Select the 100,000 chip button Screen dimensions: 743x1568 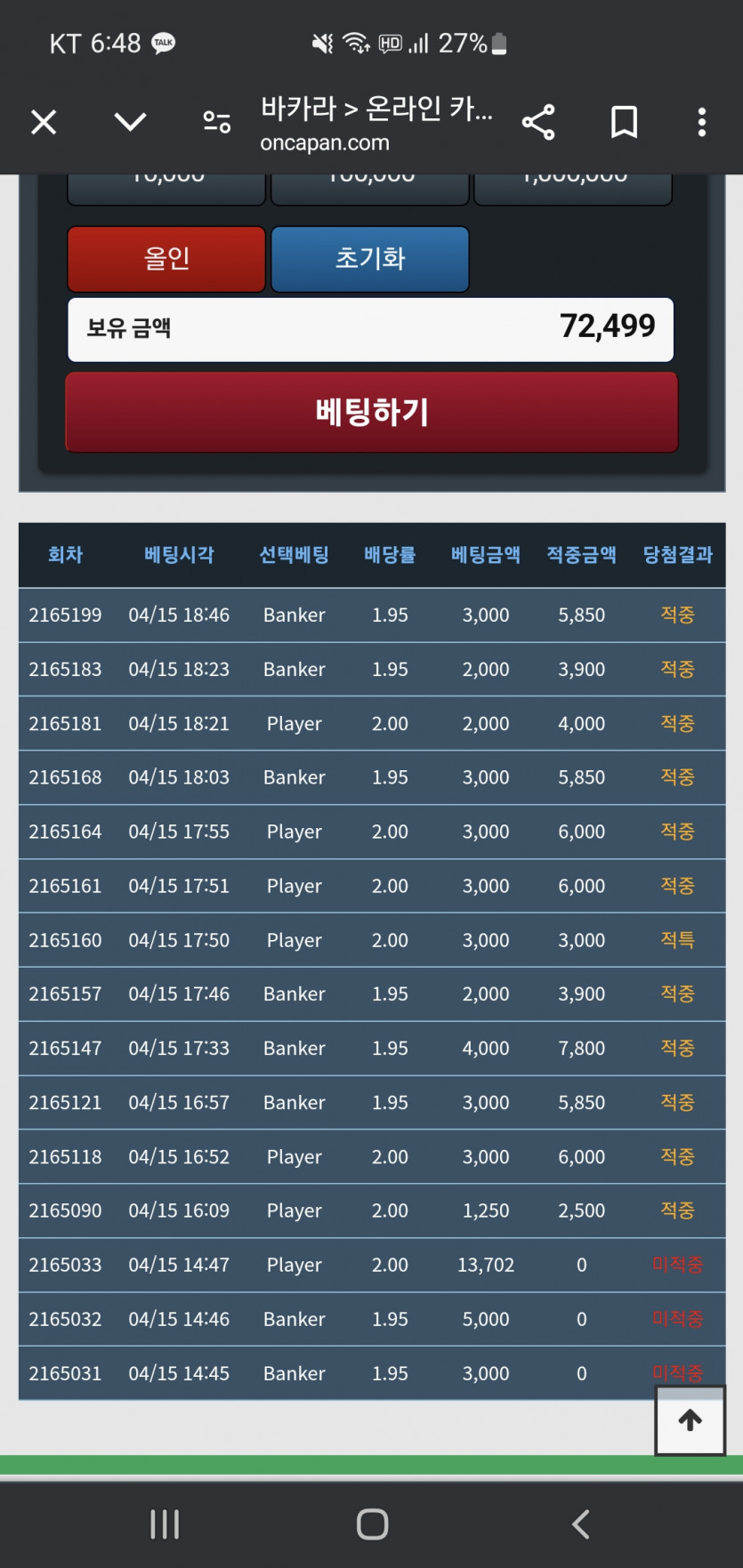point(370,189)
